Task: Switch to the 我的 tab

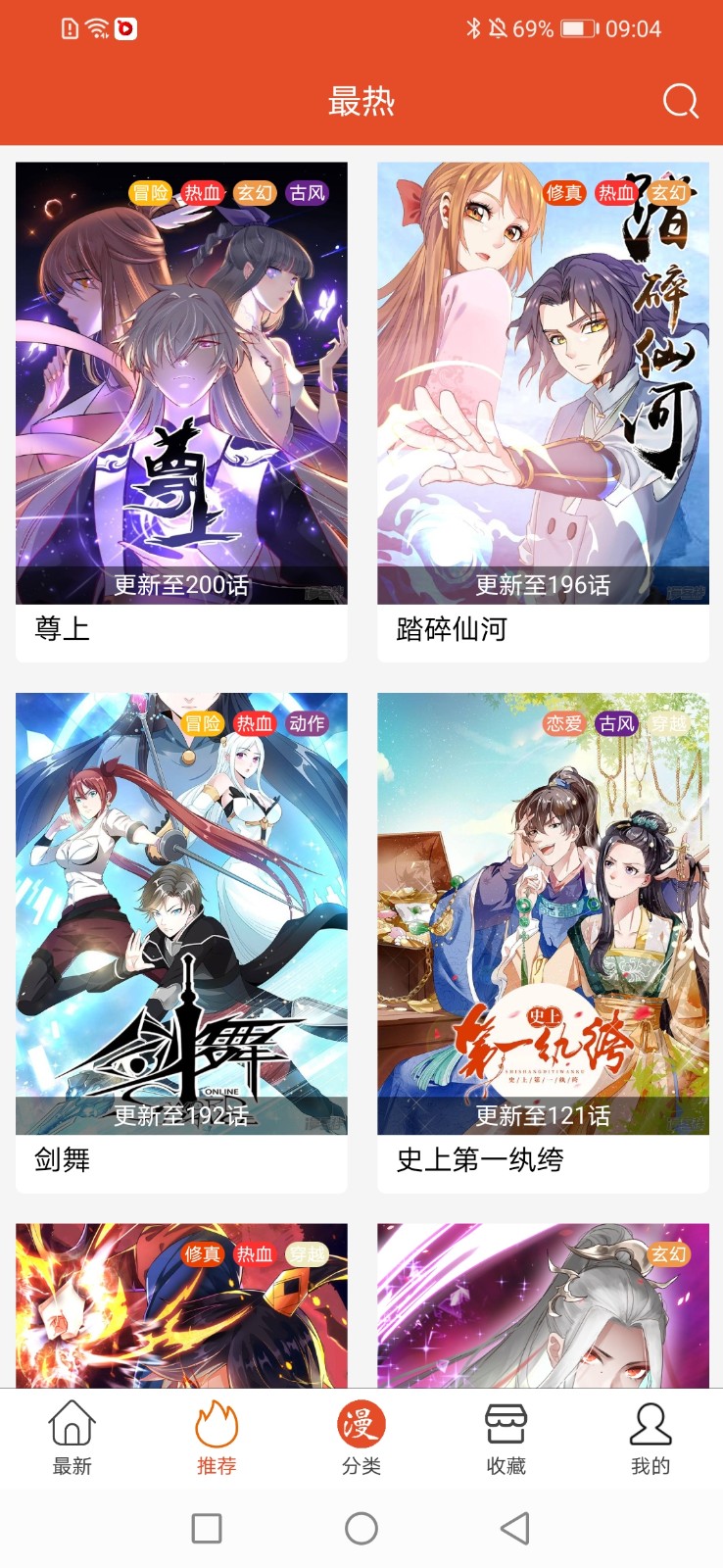Action: [651, 1438]
